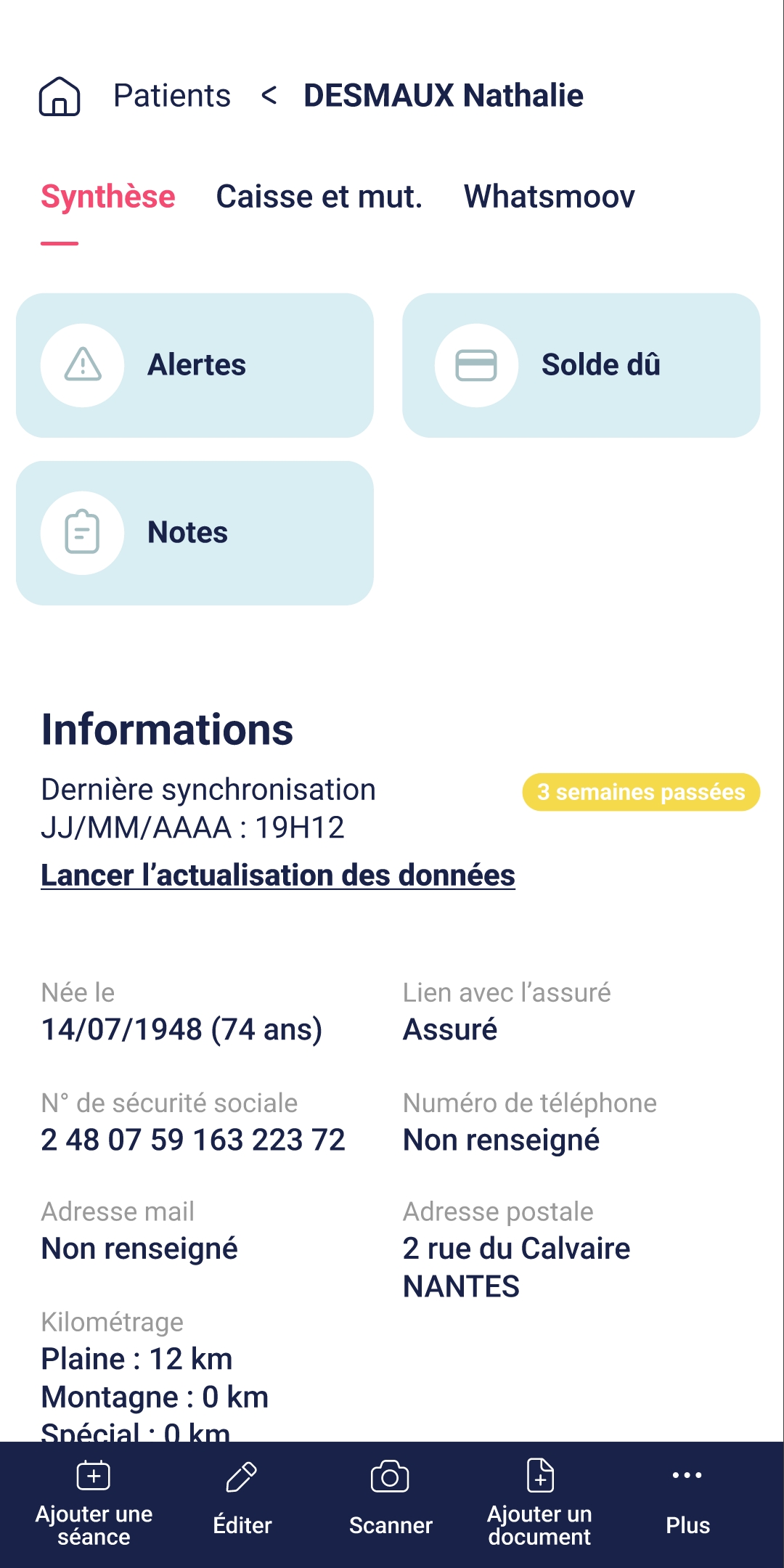Edit the patient record with Éditer
The width and height of the screenshot is (784, 1568).
(x=242, y=1503)
